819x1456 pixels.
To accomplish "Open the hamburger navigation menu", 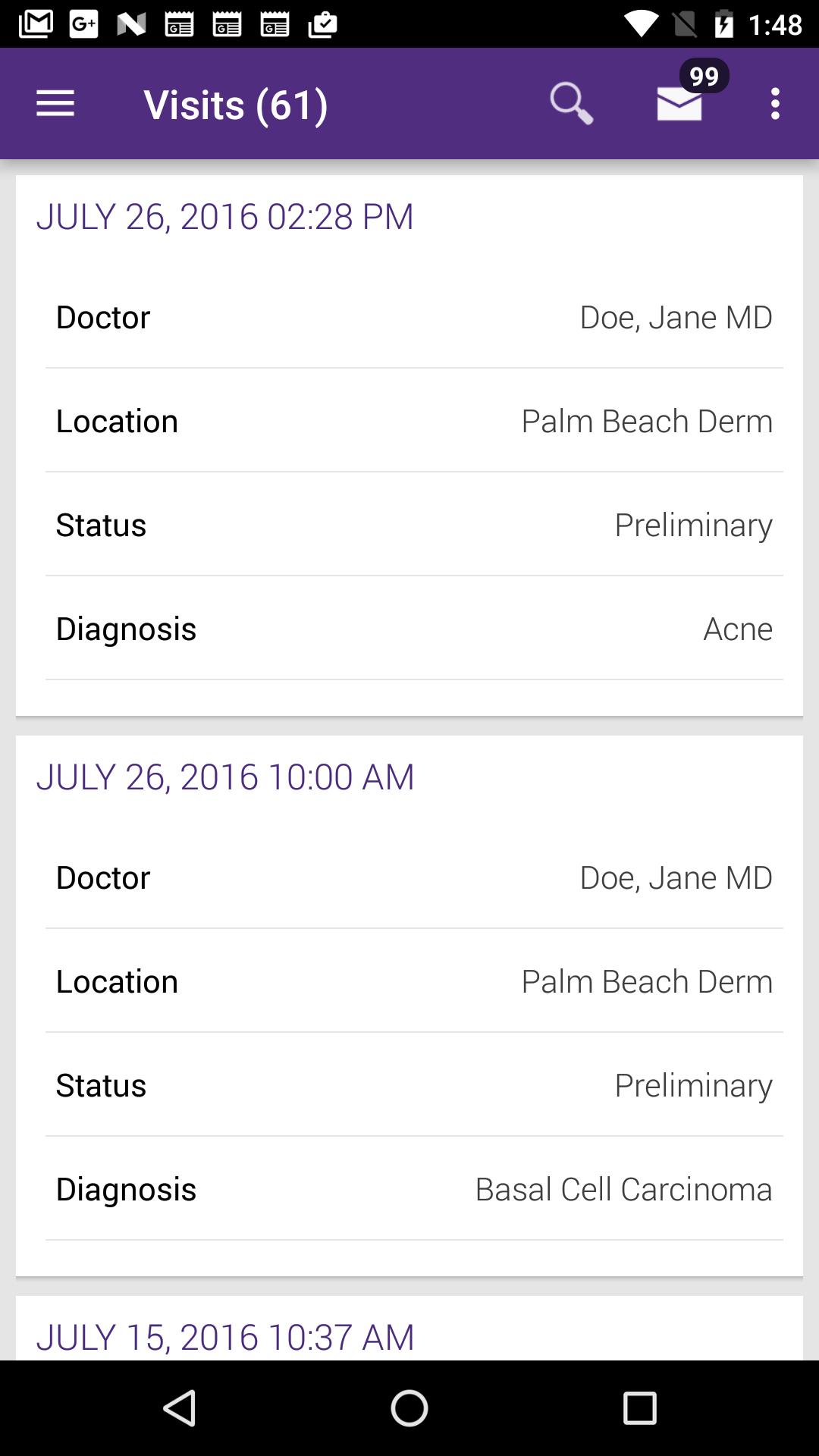I will 55,103.
